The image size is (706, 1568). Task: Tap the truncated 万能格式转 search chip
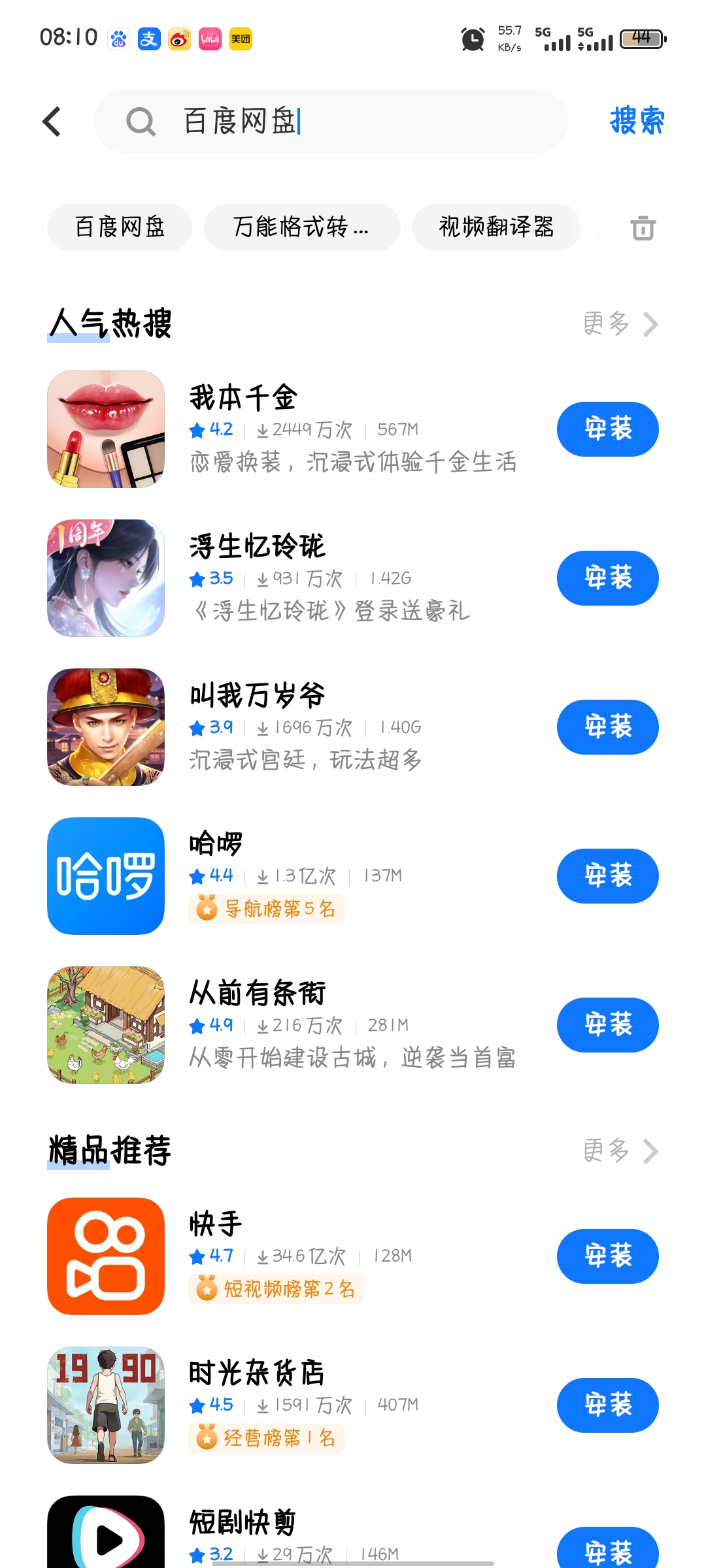click(301, 227)
